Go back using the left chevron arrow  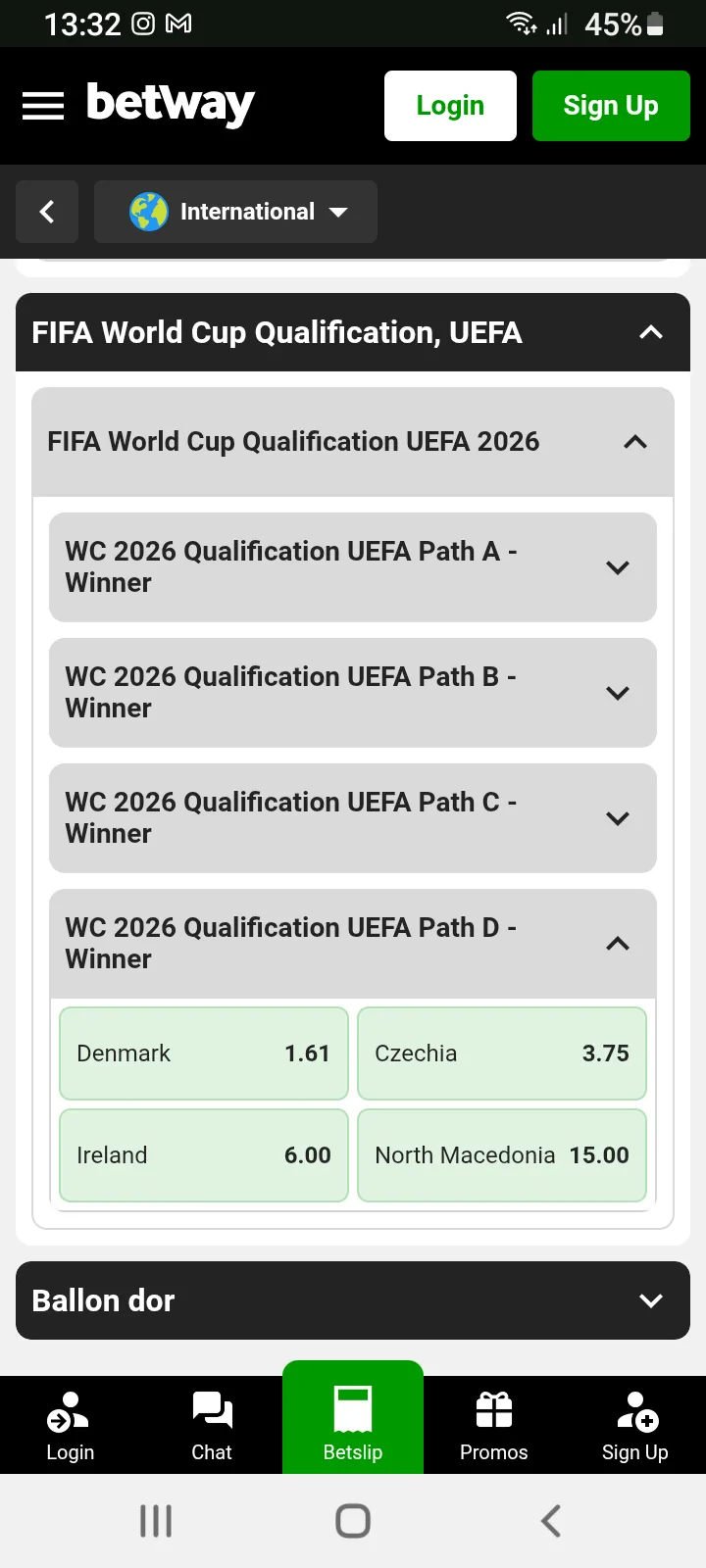46,211
